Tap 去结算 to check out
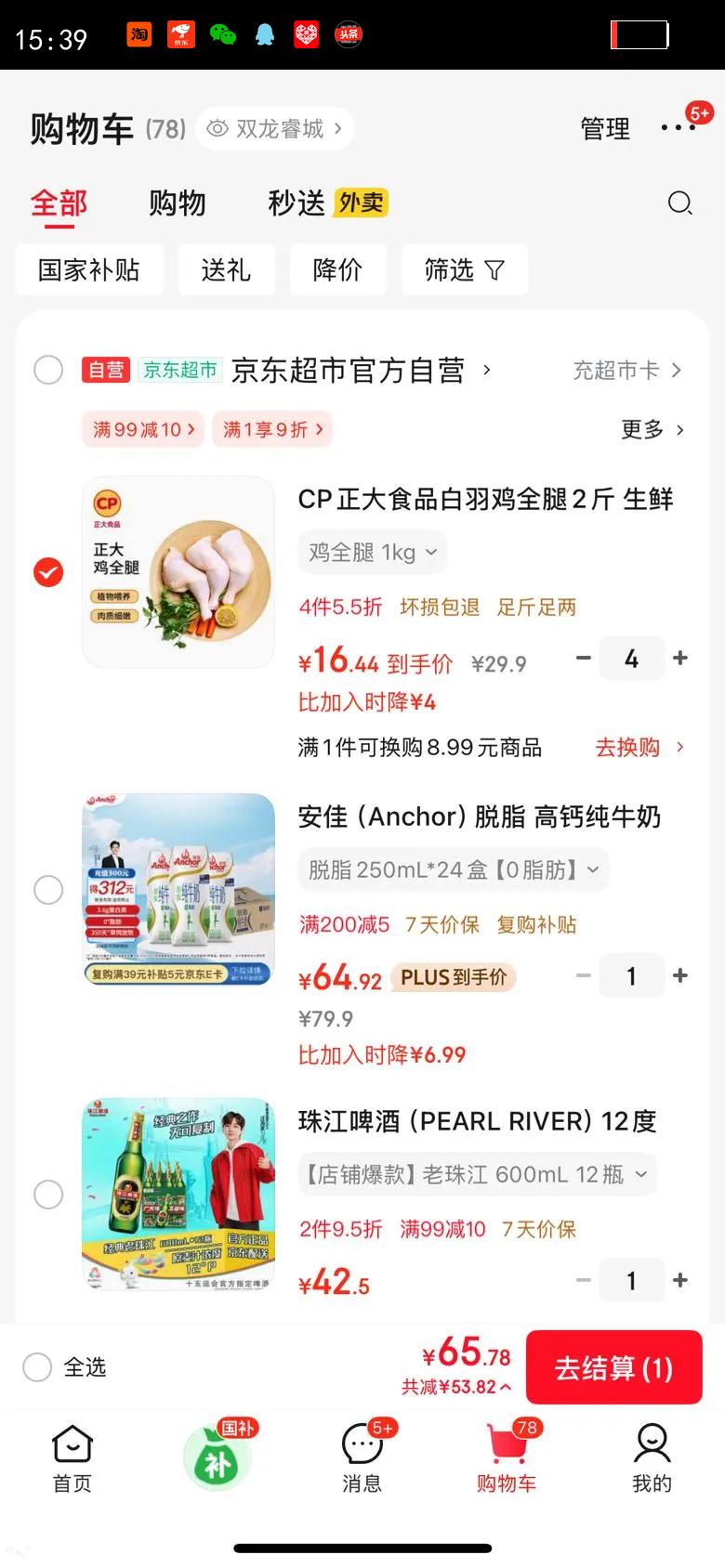Screen dimensions: 725x1568 [x=613, y=1367]
